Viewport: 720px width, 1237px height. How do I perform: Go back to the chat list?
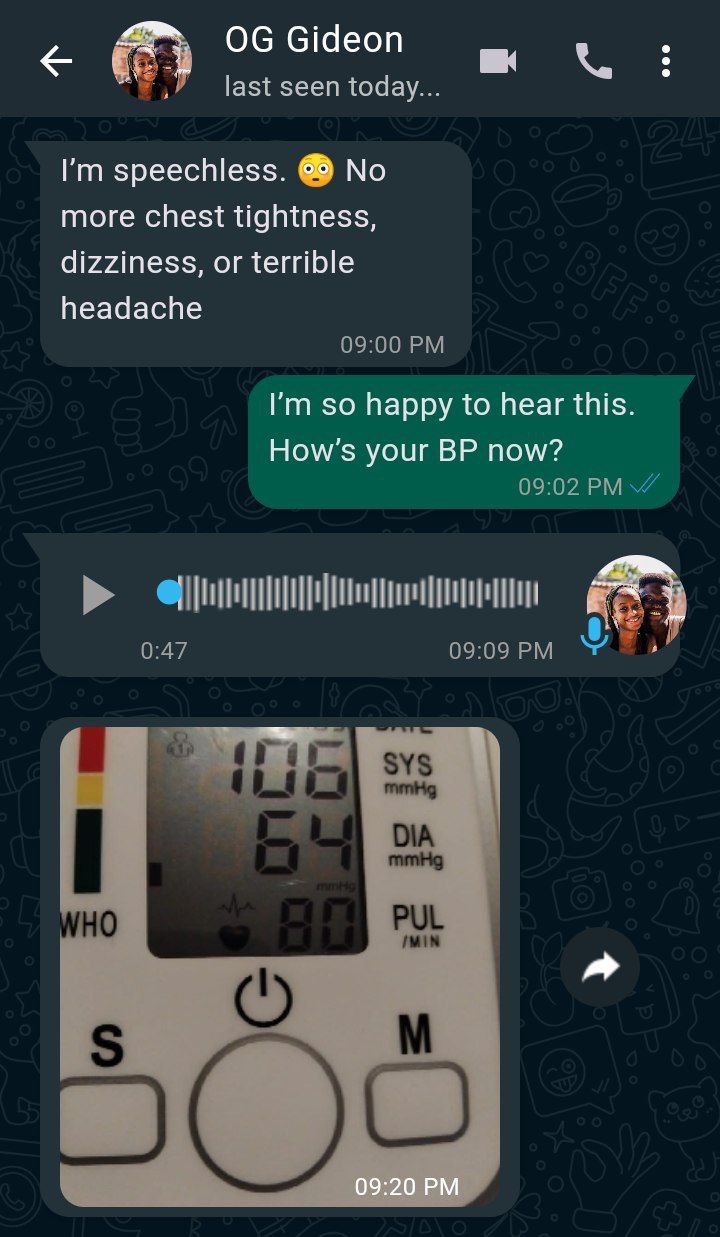[56, 62]
